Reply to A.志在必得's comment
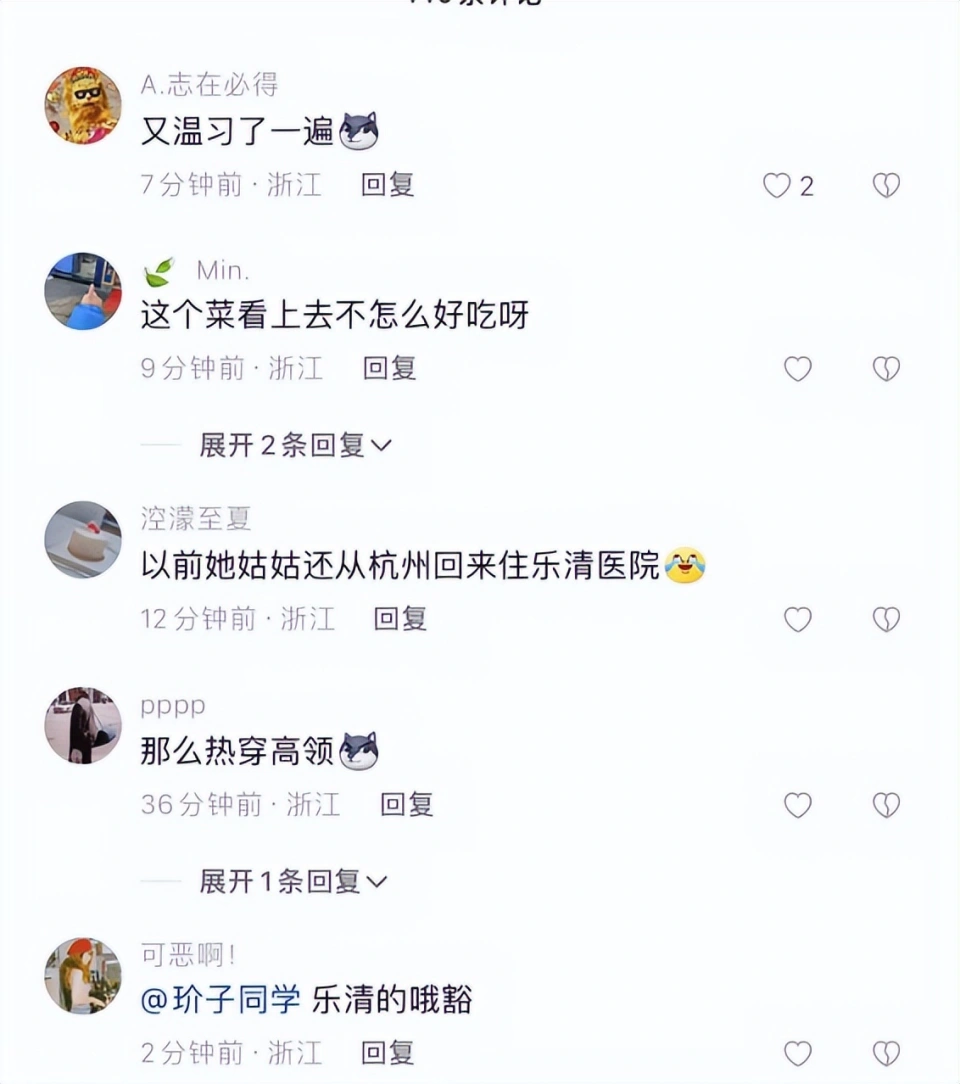Viewport: 960px width, 1084px height. tap(387, 185)
